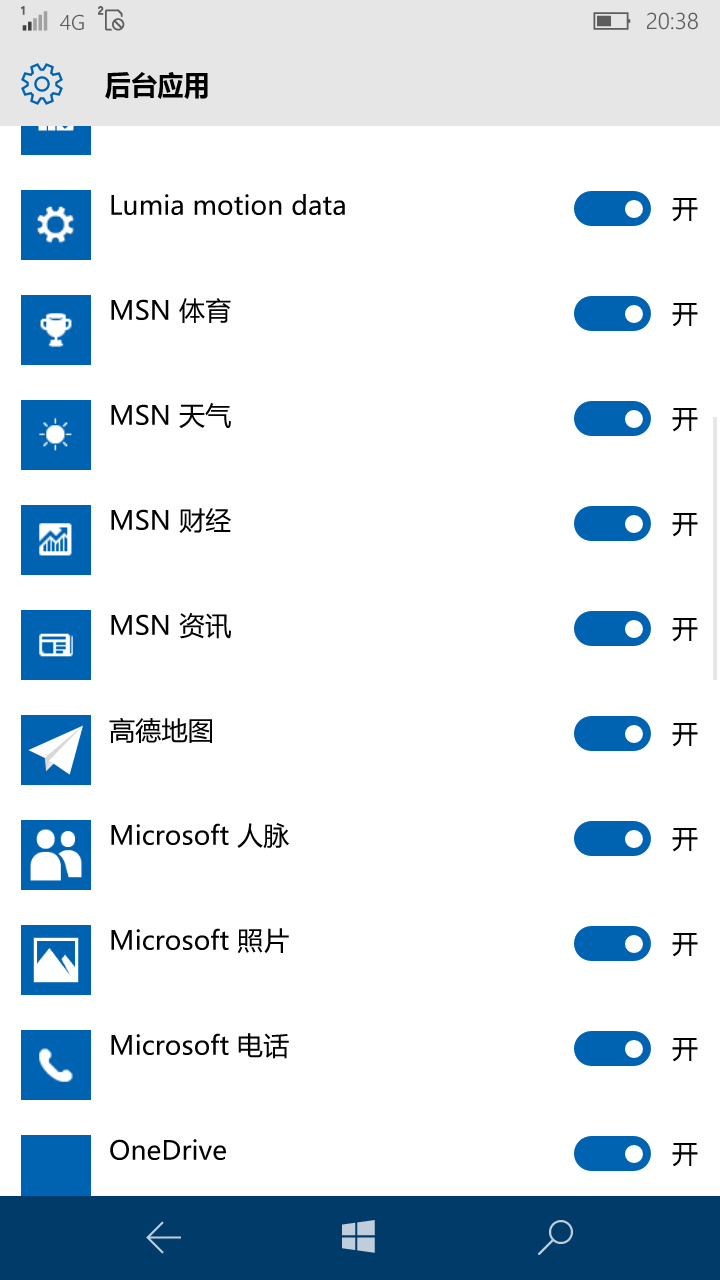Go back using the navigation bar arrow
This screenshot has height=1280, width=720.
click(163, 1238)
